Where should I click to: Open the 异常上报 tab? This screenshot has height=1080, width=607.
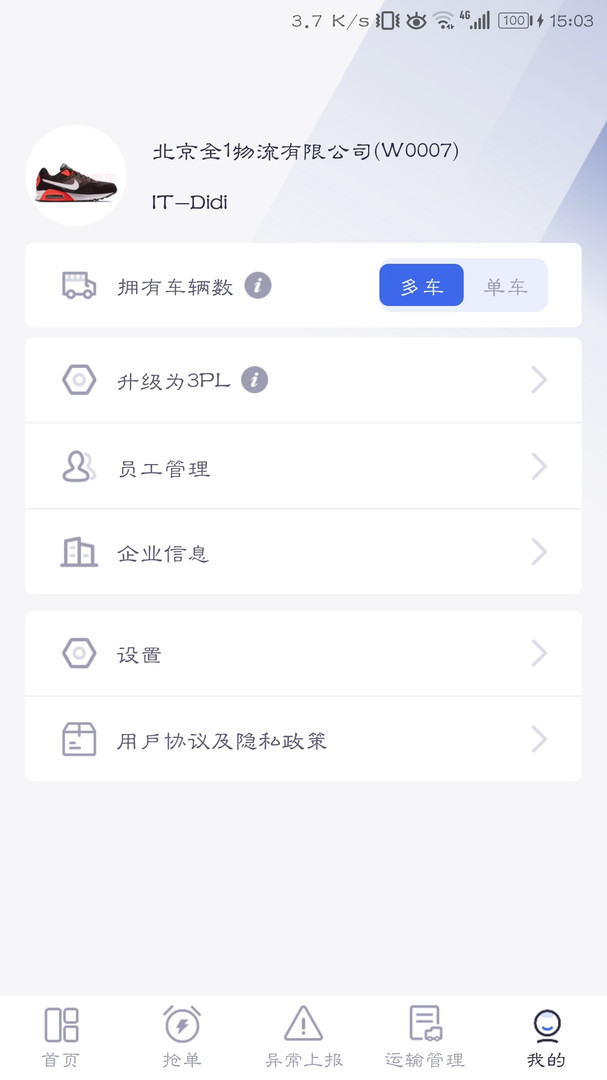[x=303, y=1037]
